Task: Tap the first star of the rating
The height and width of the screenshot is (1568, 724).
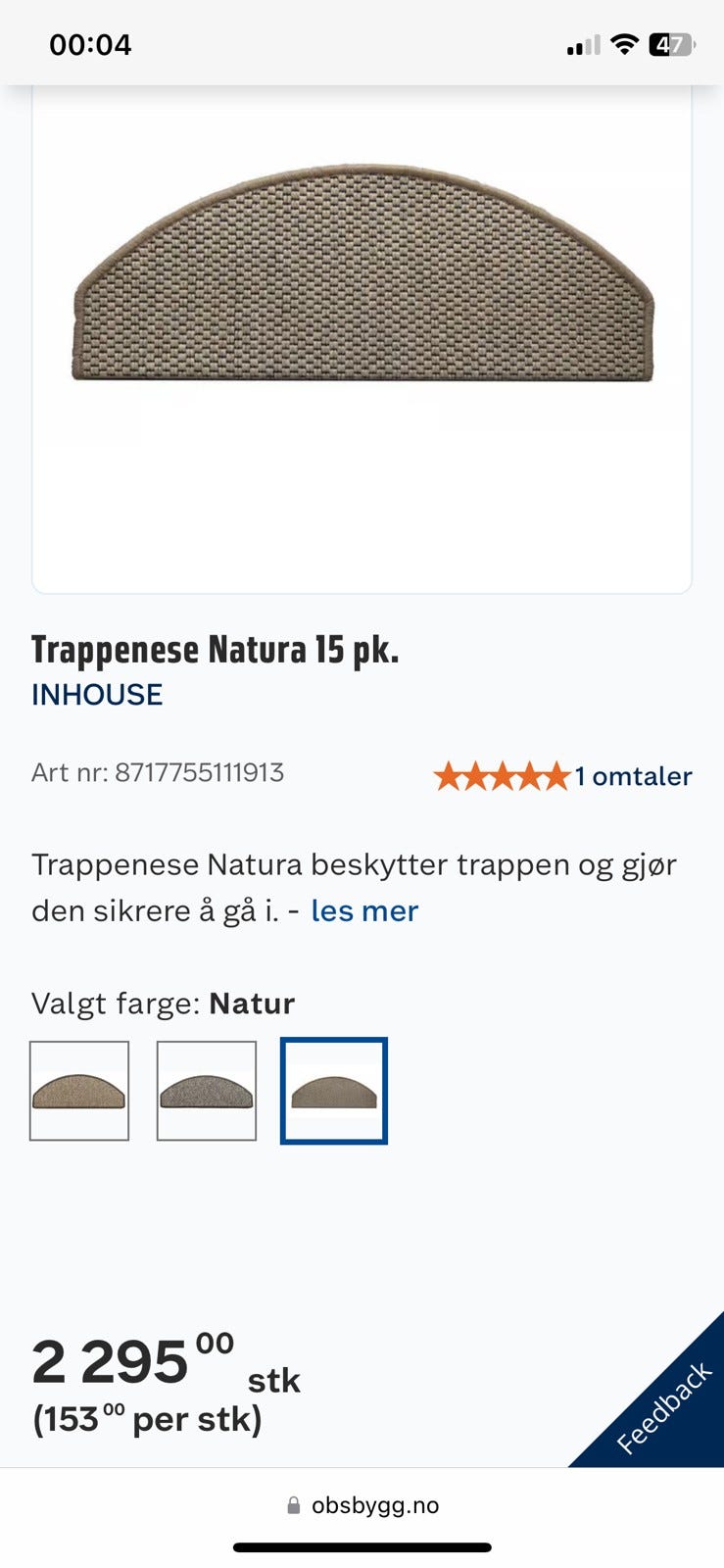Action: point(450,776)
